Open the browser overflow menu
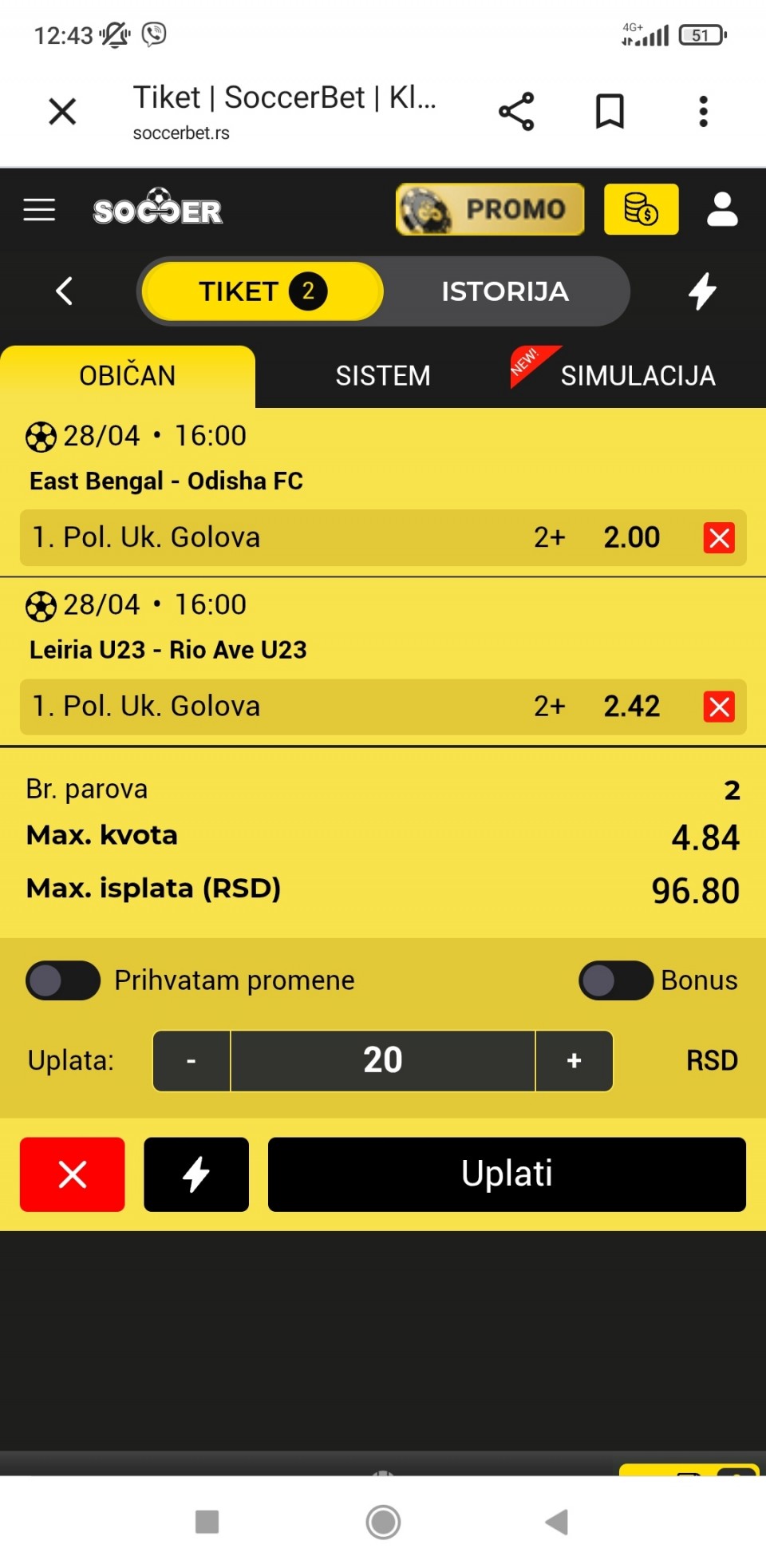This screenshot has width=766, height=1568. [703, 112]
